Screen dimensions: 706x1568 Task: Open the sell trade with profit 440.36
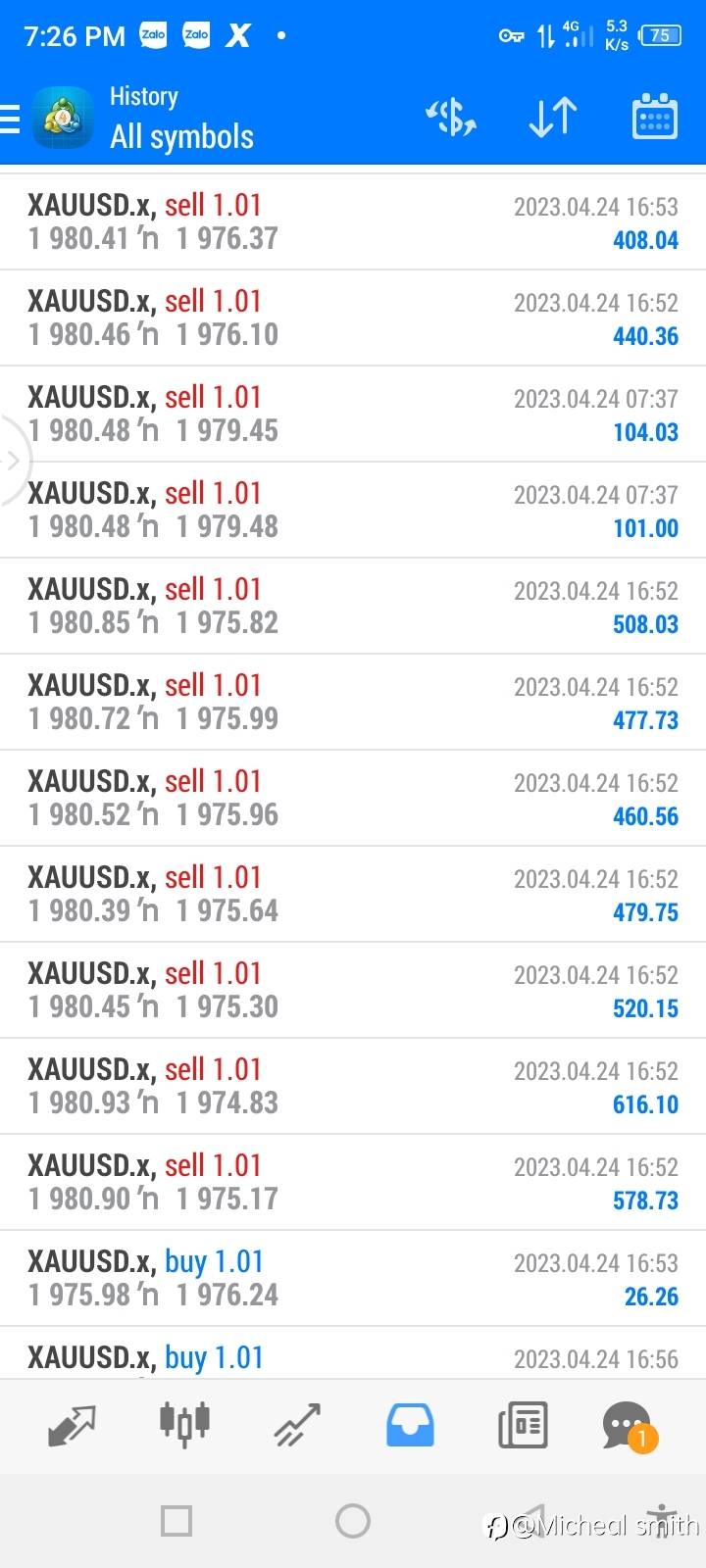(353, 318)
